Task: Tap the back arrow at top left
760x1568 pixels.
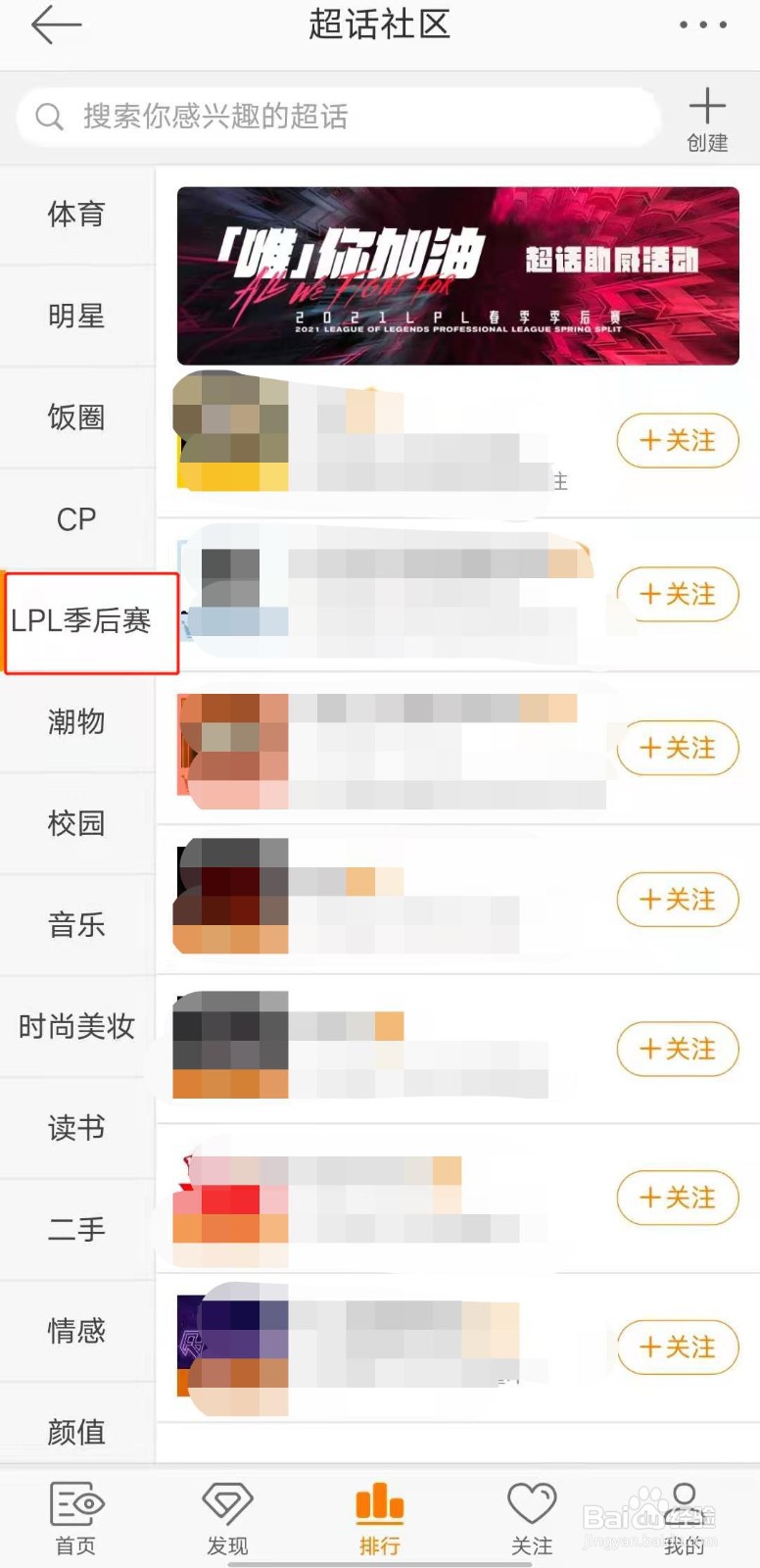Action: pyautogui.click(x=56, y=26)
